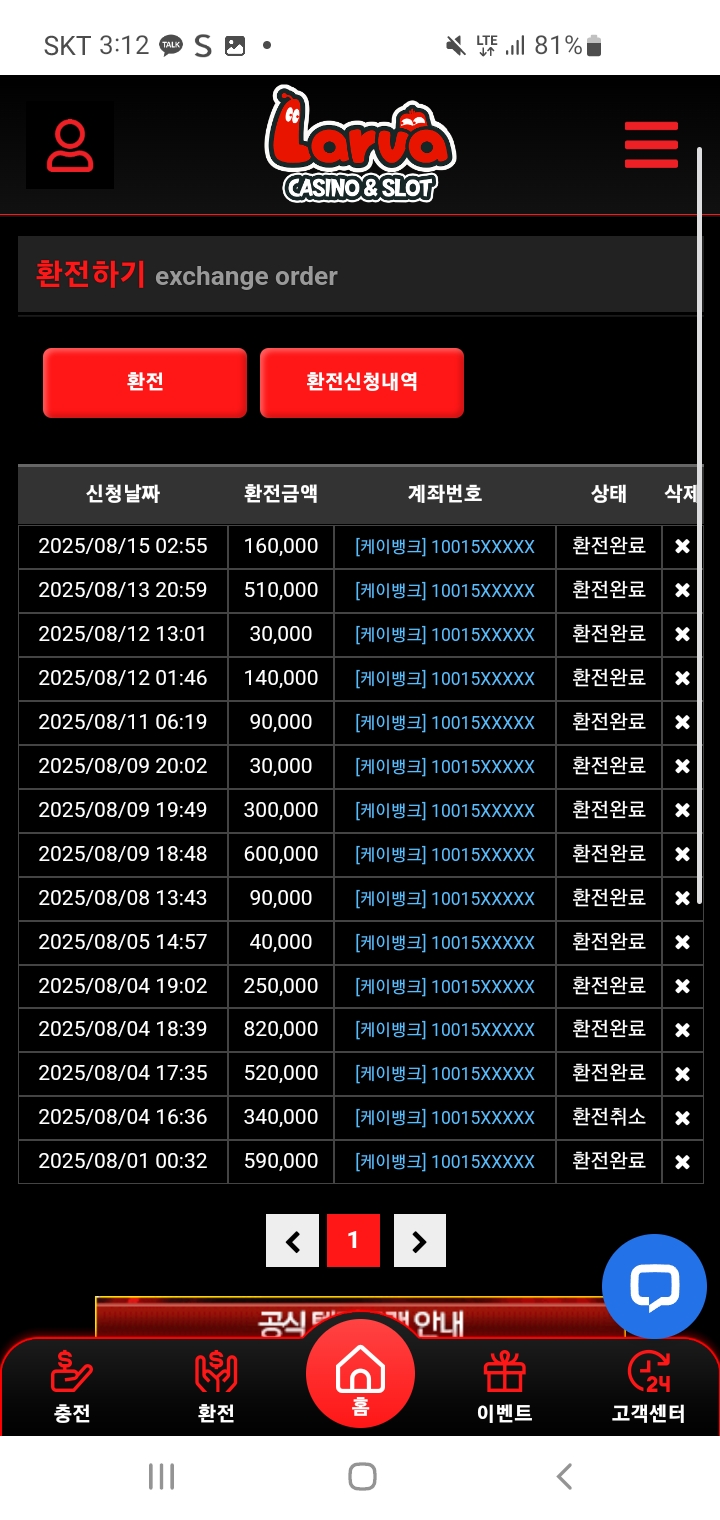
Task: Tap the 환전 red button
Action: (145, 382)
